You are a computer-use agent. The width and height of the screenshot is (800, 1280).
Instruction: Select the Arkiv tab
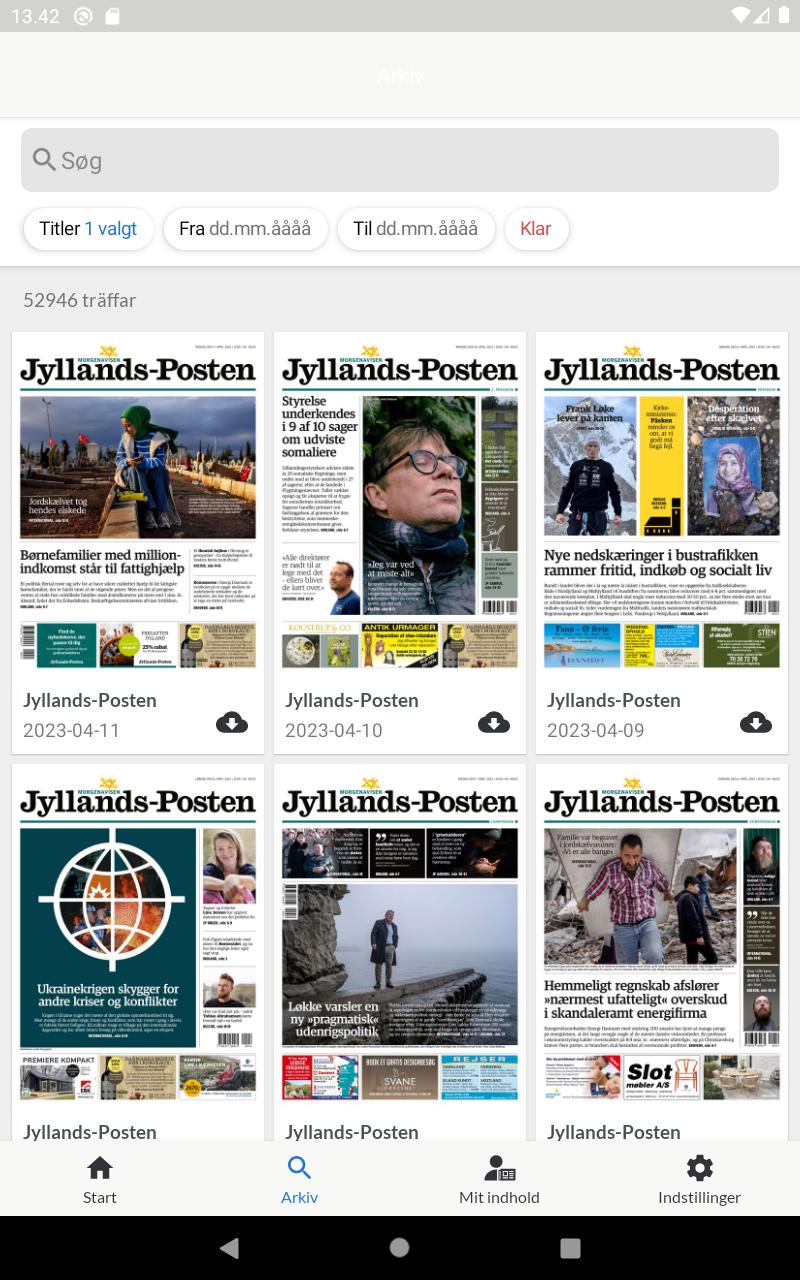click(x=300, y=1179)
